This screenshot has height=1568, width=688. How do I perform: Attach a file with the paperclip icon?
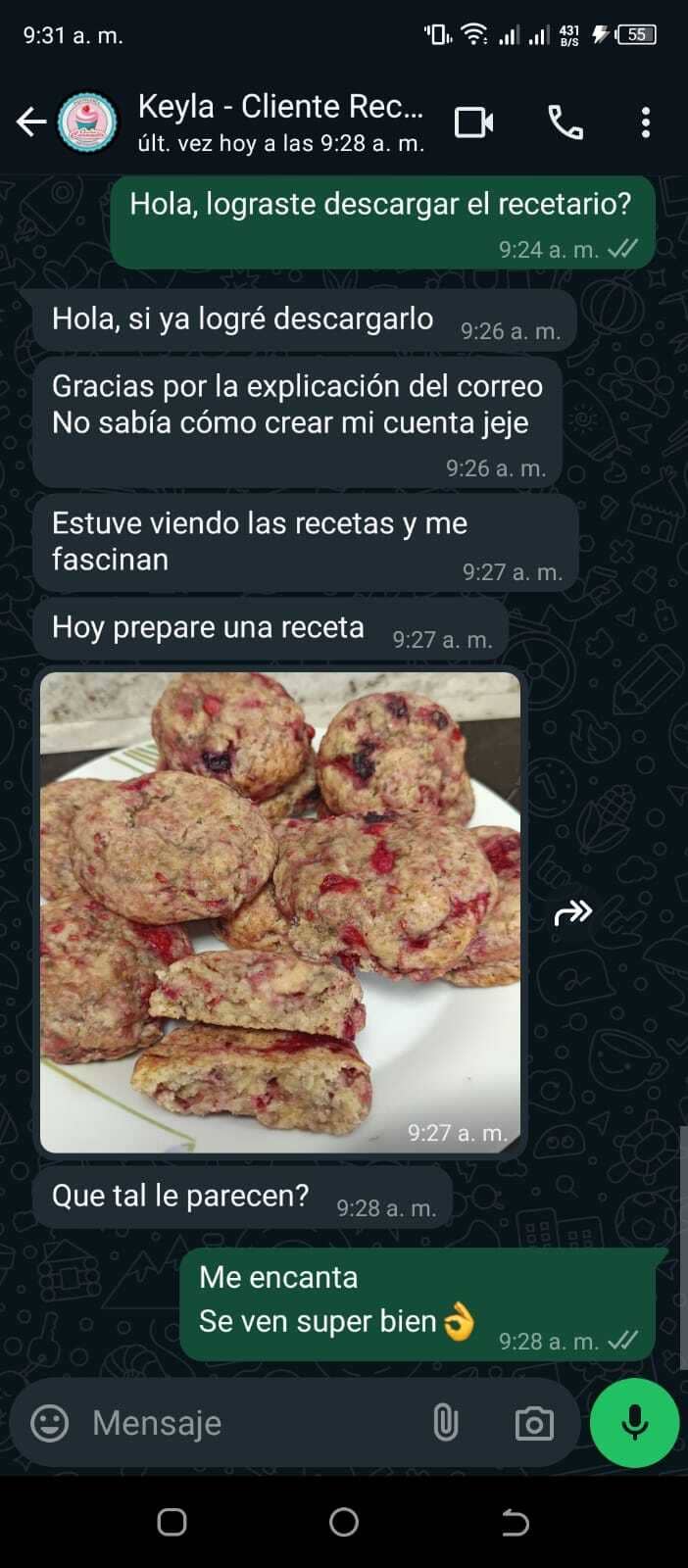[x=446, y=1423]
